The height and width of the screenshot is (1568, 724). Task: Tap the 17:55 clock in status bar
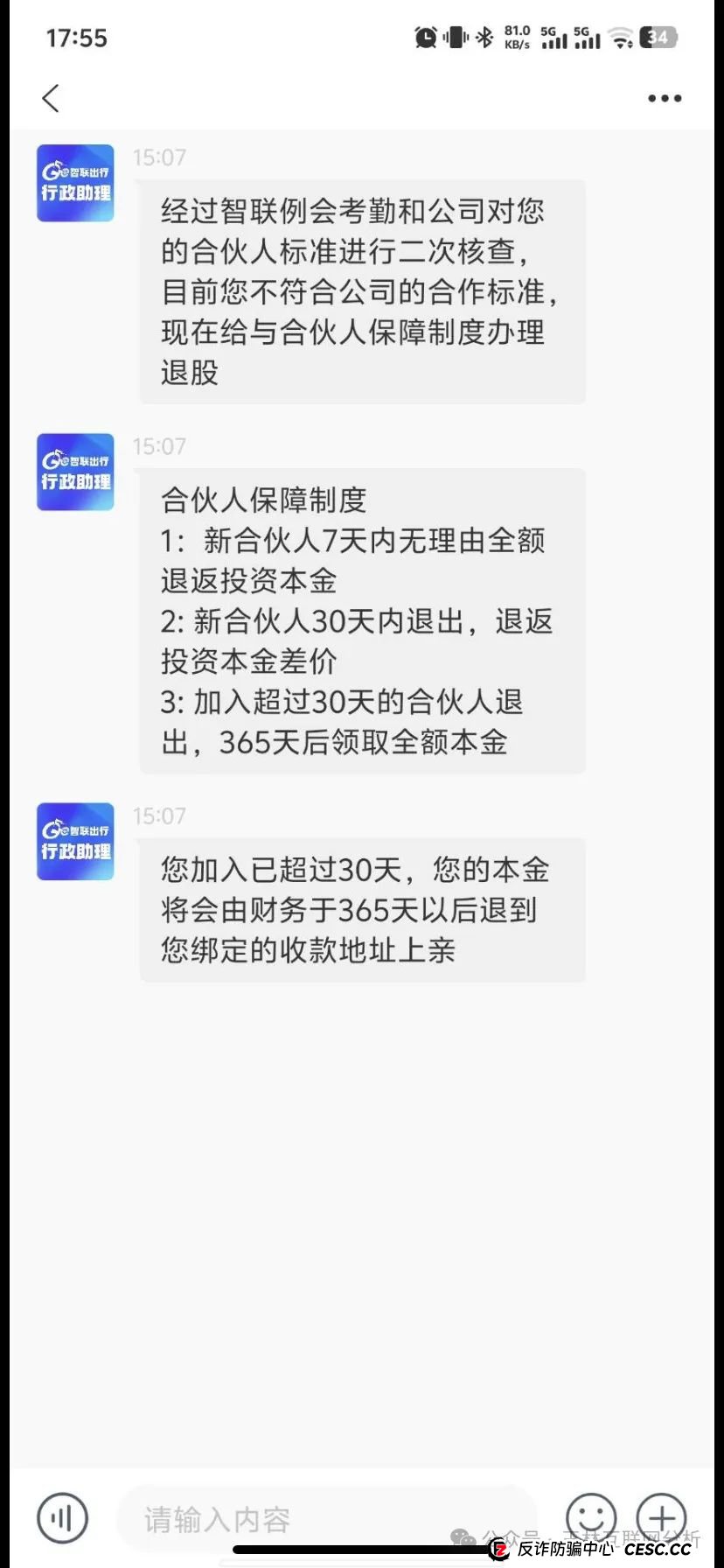pyautogui.click(x=77, y=38)
